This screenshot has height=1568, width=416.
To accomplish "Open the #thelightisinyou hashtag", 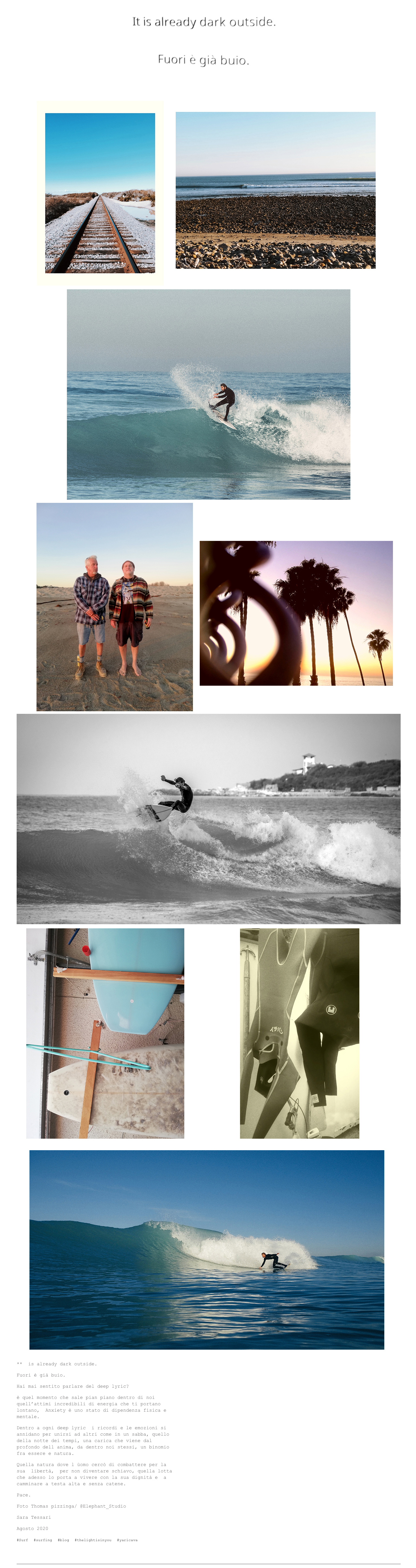I will [x=92, y=1540].
